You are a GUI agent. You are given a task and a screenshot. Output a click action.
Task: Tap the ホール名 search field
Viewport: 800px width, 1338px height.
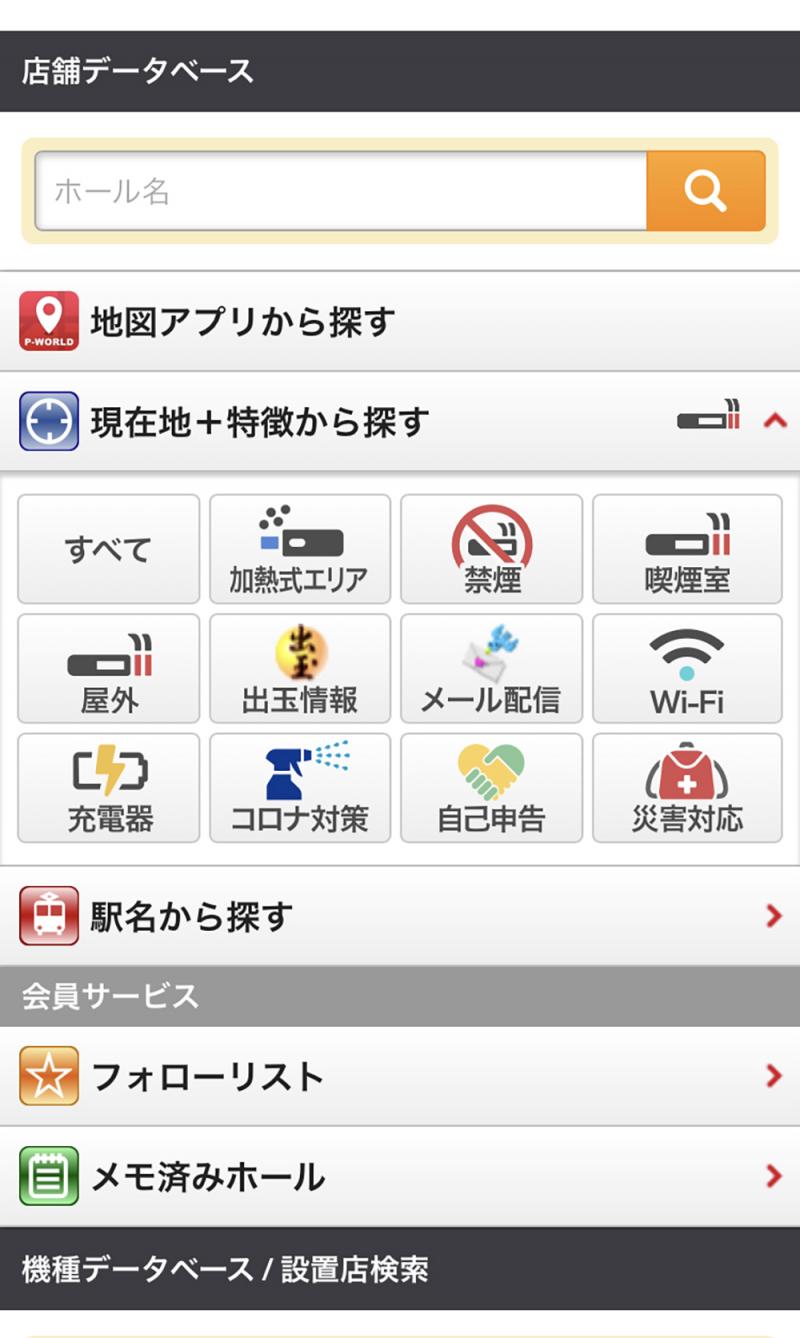(x=340, y=191)
